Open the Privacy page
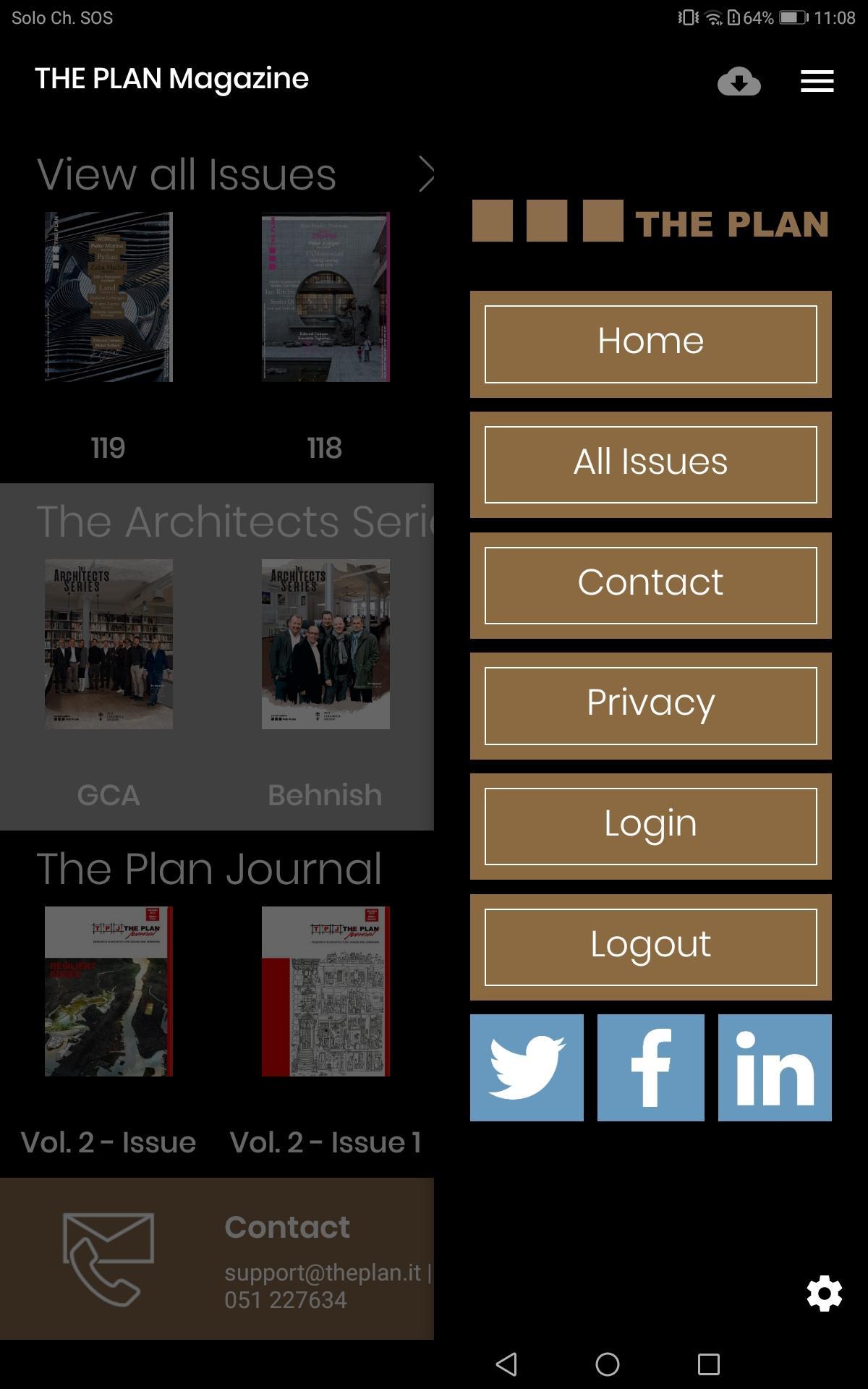The height and width of the screenshot is (1389, 868). (650, 705)
